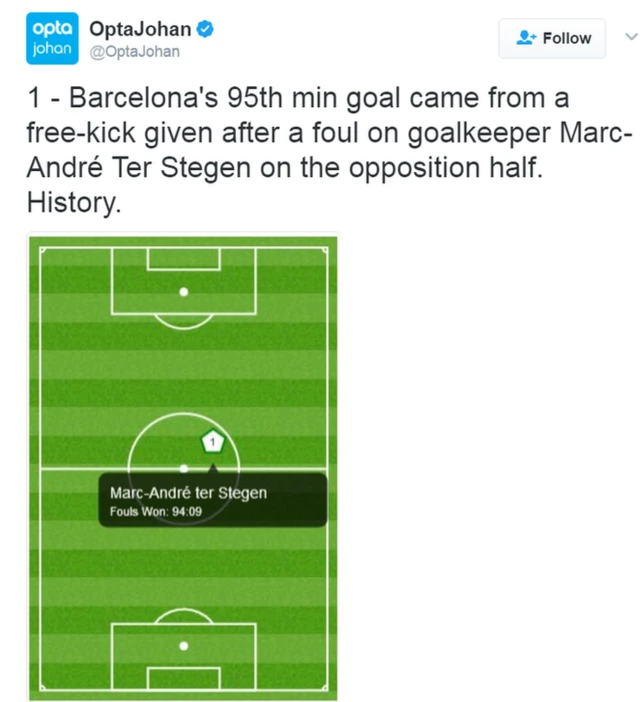Open the @OptaJohan handle link
640x702 pixels.
tap(135, 52)
